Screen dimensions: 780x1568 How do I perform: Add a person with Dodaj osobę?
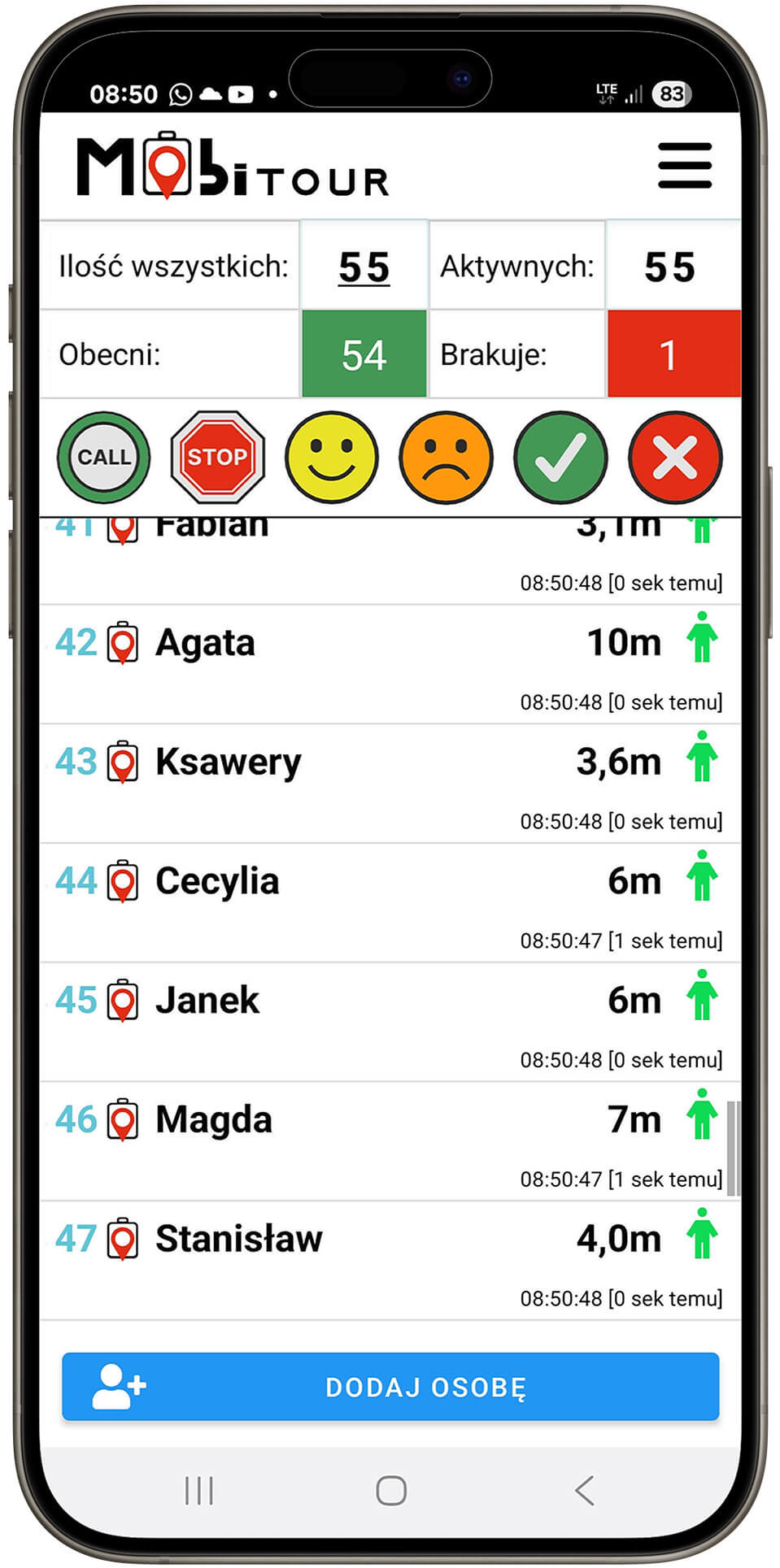390,1387
